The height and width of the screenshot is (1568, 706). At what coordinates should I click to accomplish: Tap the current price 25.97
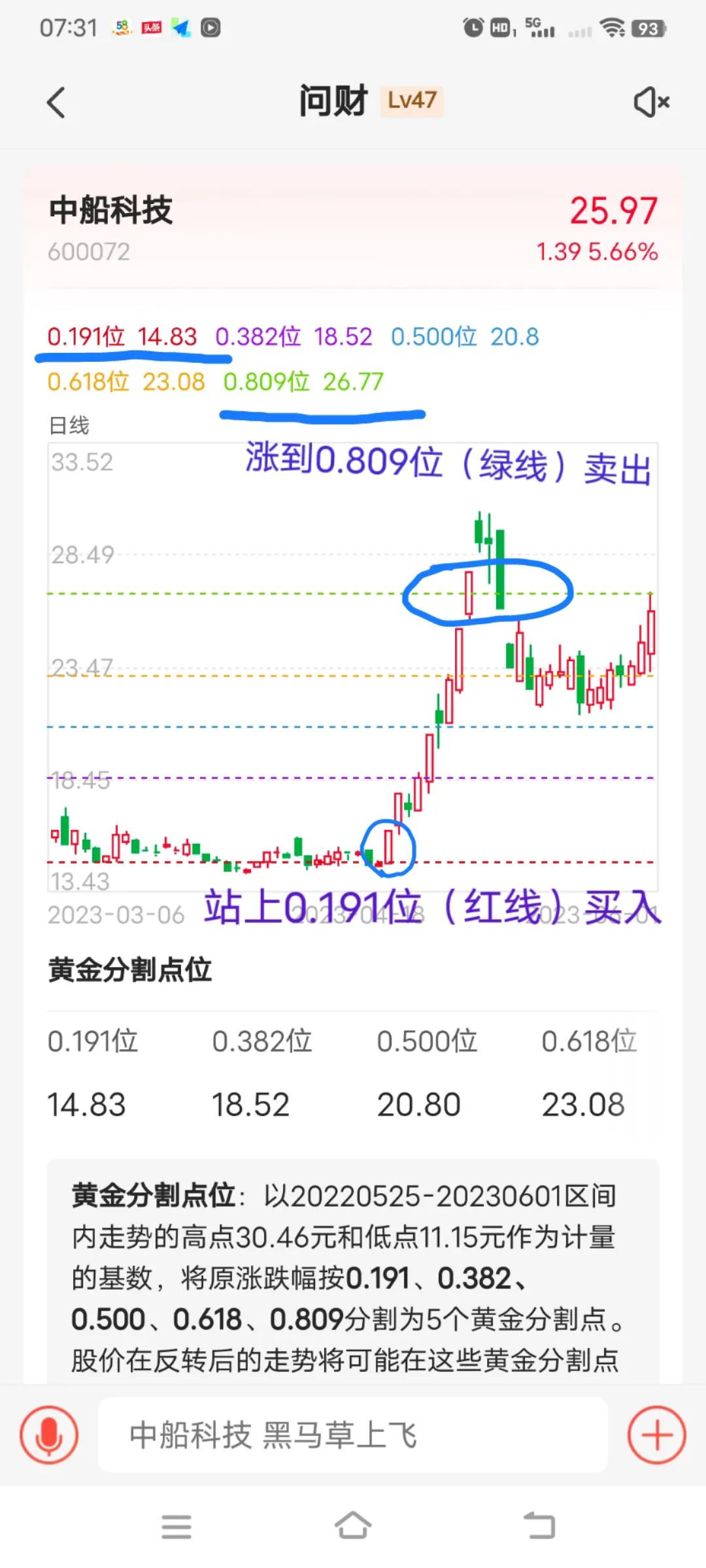(613, 211)
